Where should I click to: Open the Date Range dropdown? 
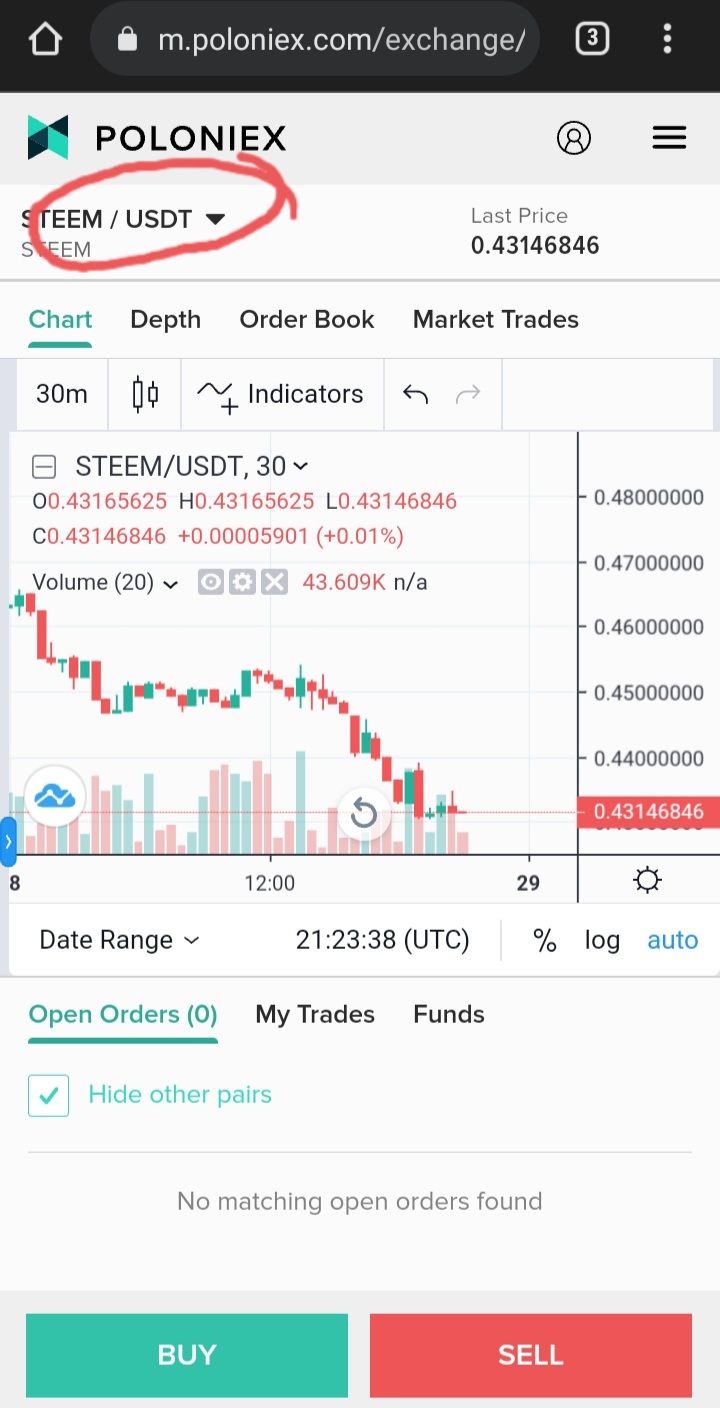point(119,940)
